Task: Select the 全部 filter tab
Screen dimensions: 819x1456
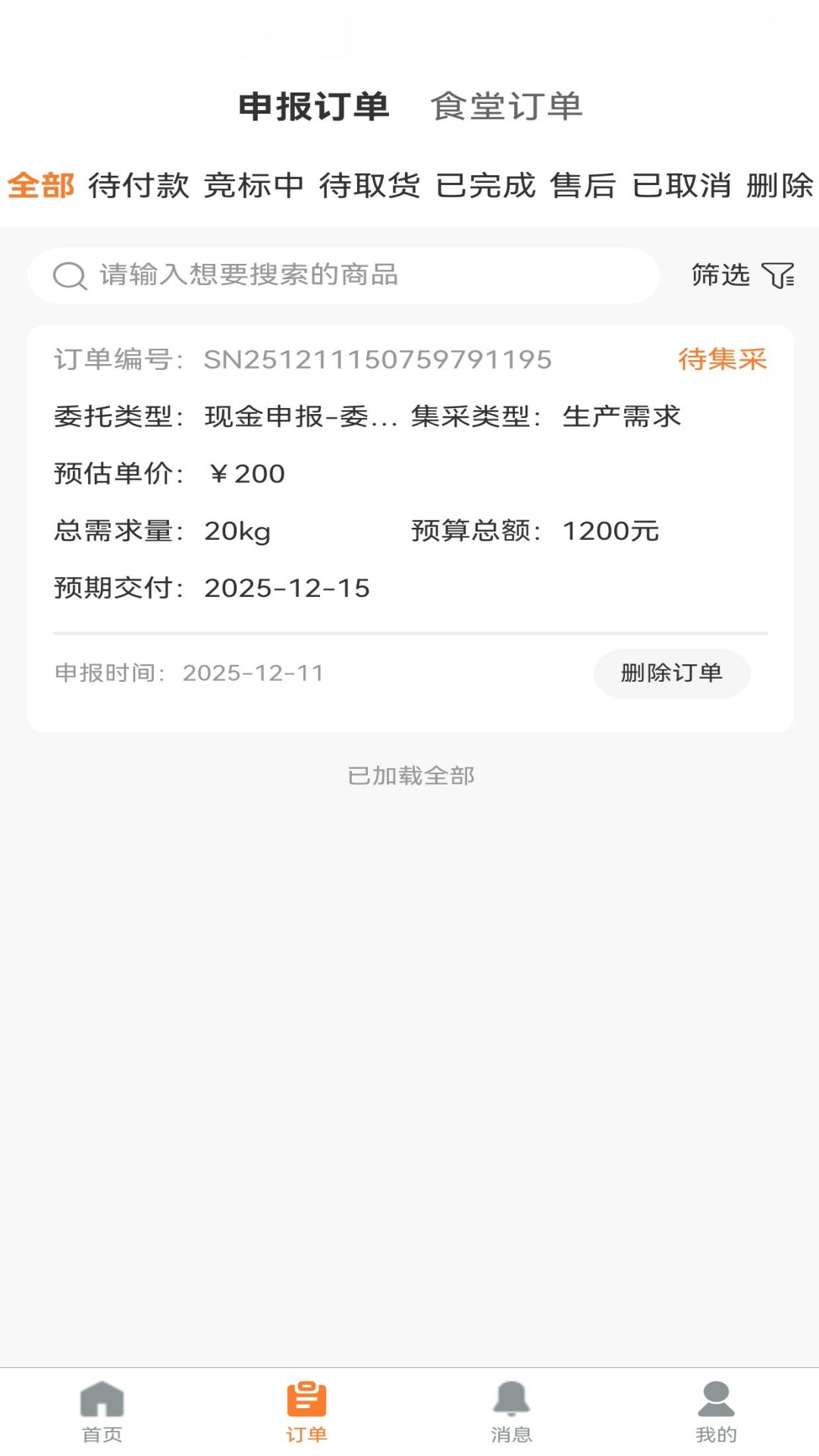Action: click(x=39, y=186)
